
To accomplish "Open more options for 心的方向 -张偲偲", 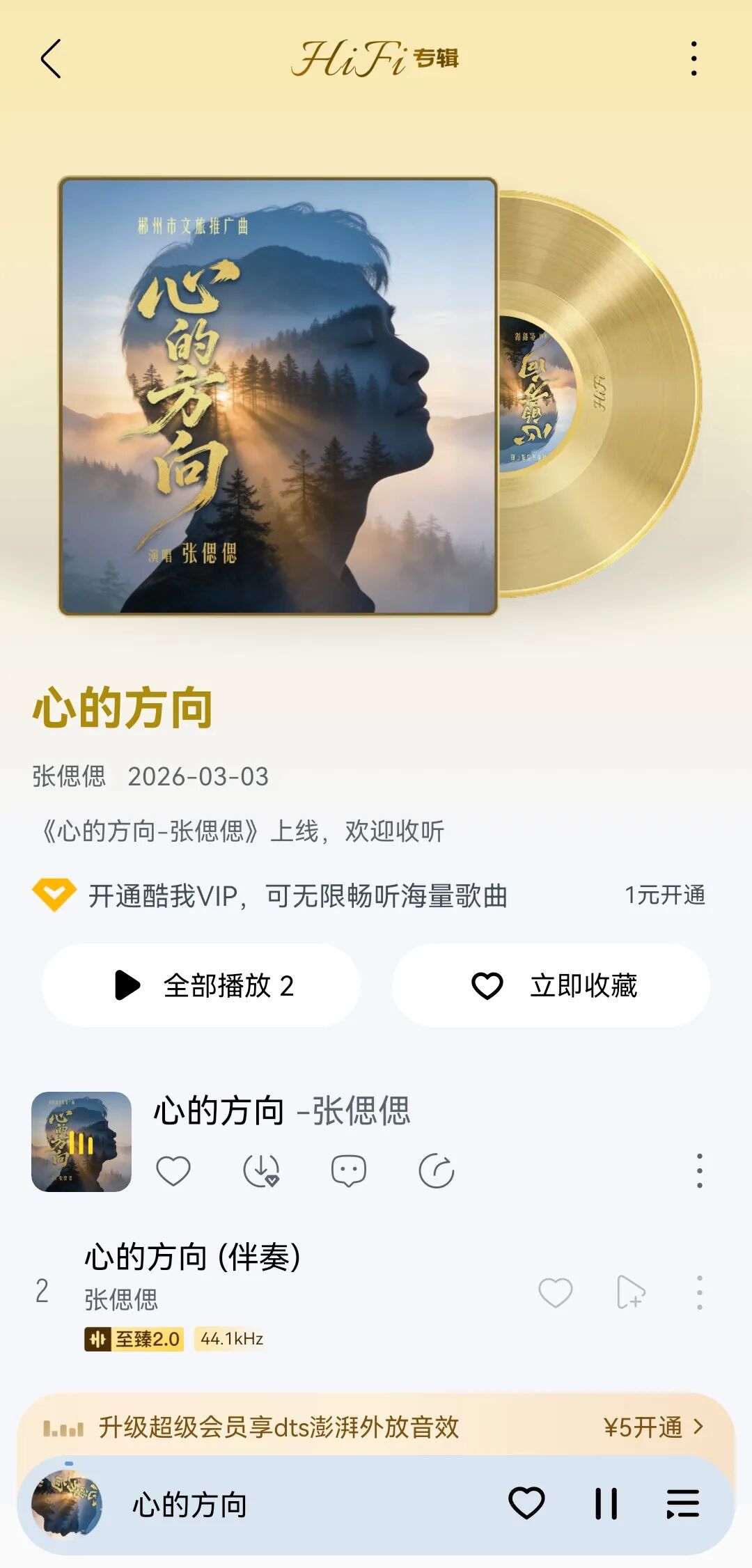I will click(x=699, y=1170).
